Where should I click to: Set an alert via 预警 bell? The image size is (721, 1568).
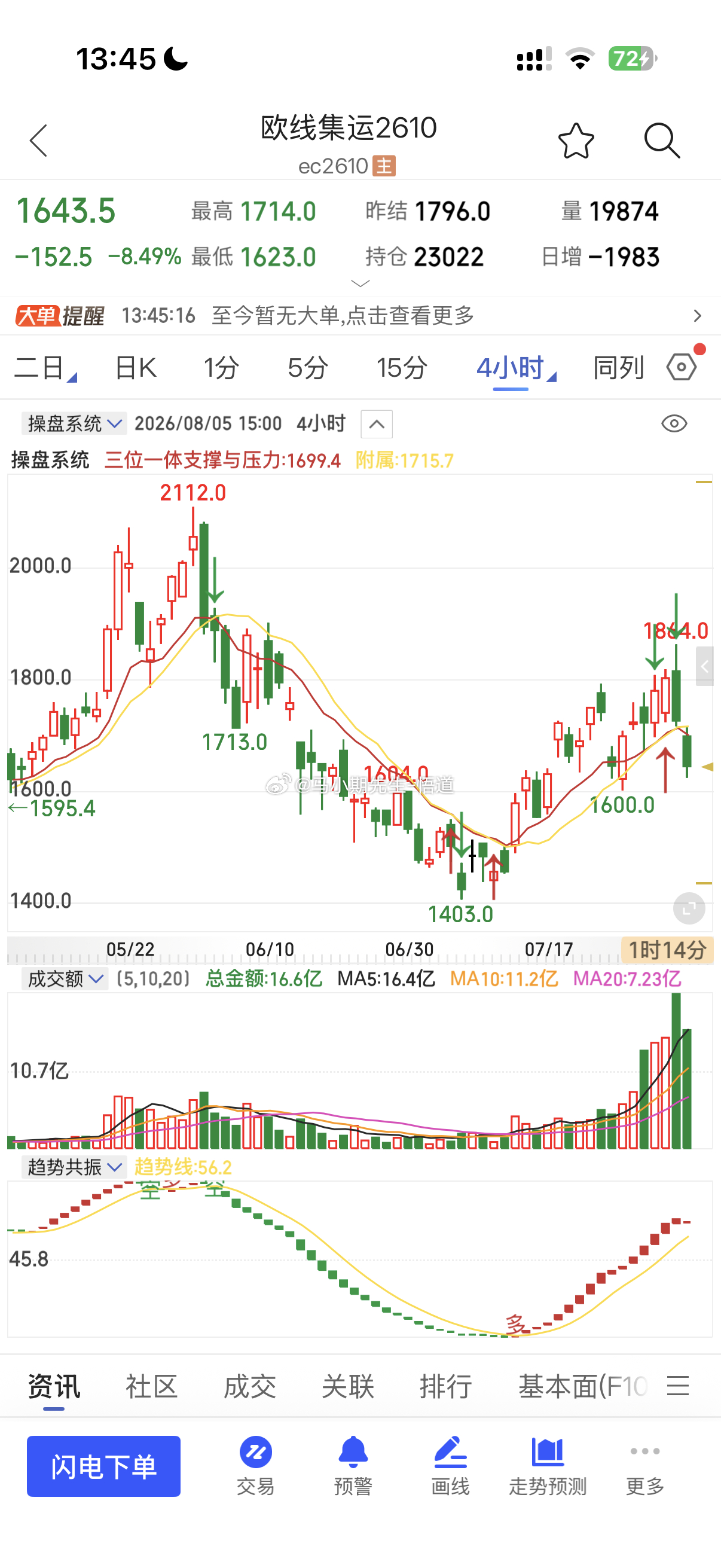pyautogui.click(x=353, y=1466)
